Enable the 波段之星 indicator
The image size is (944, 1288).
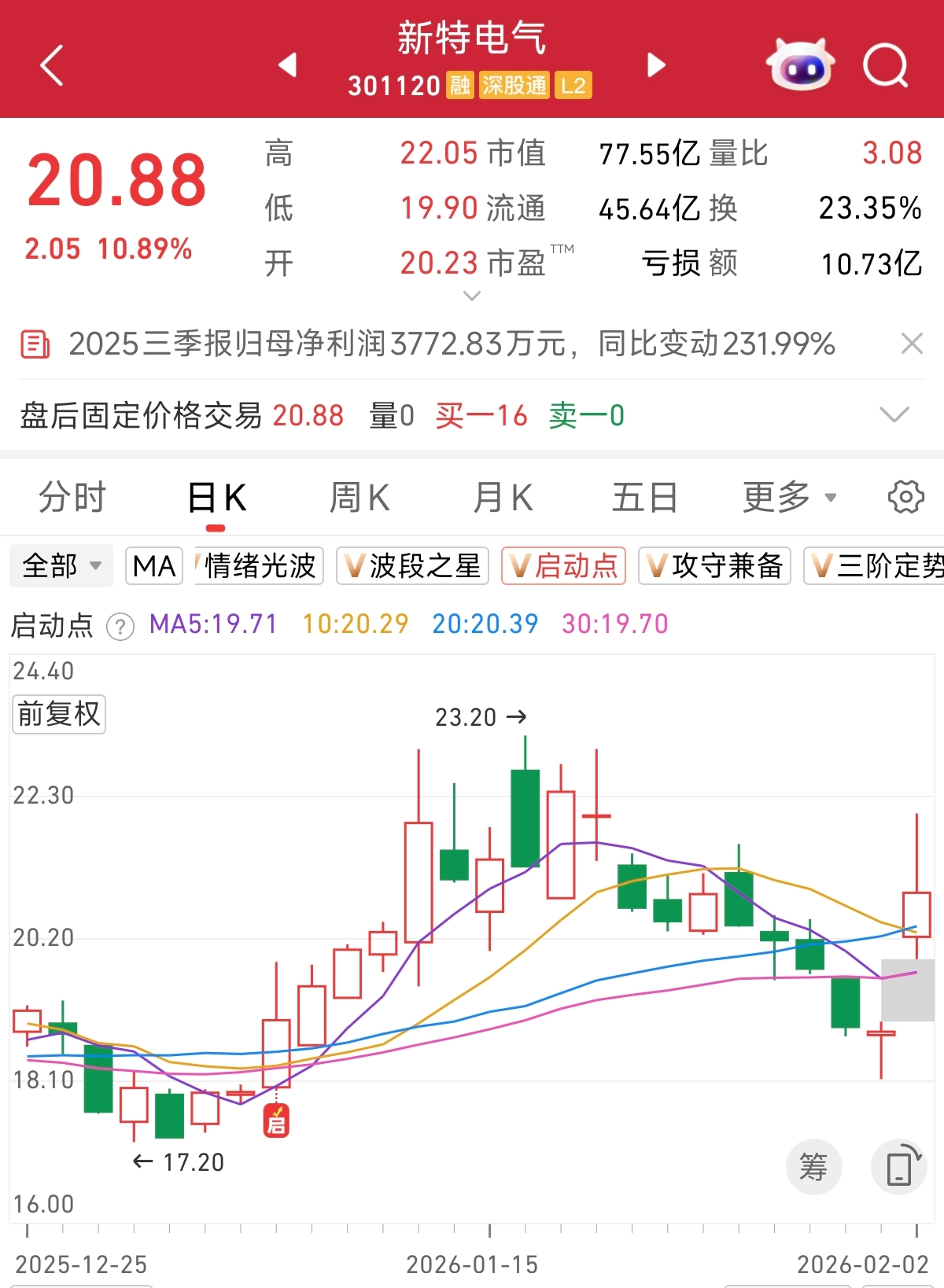(x=413, y=565)
